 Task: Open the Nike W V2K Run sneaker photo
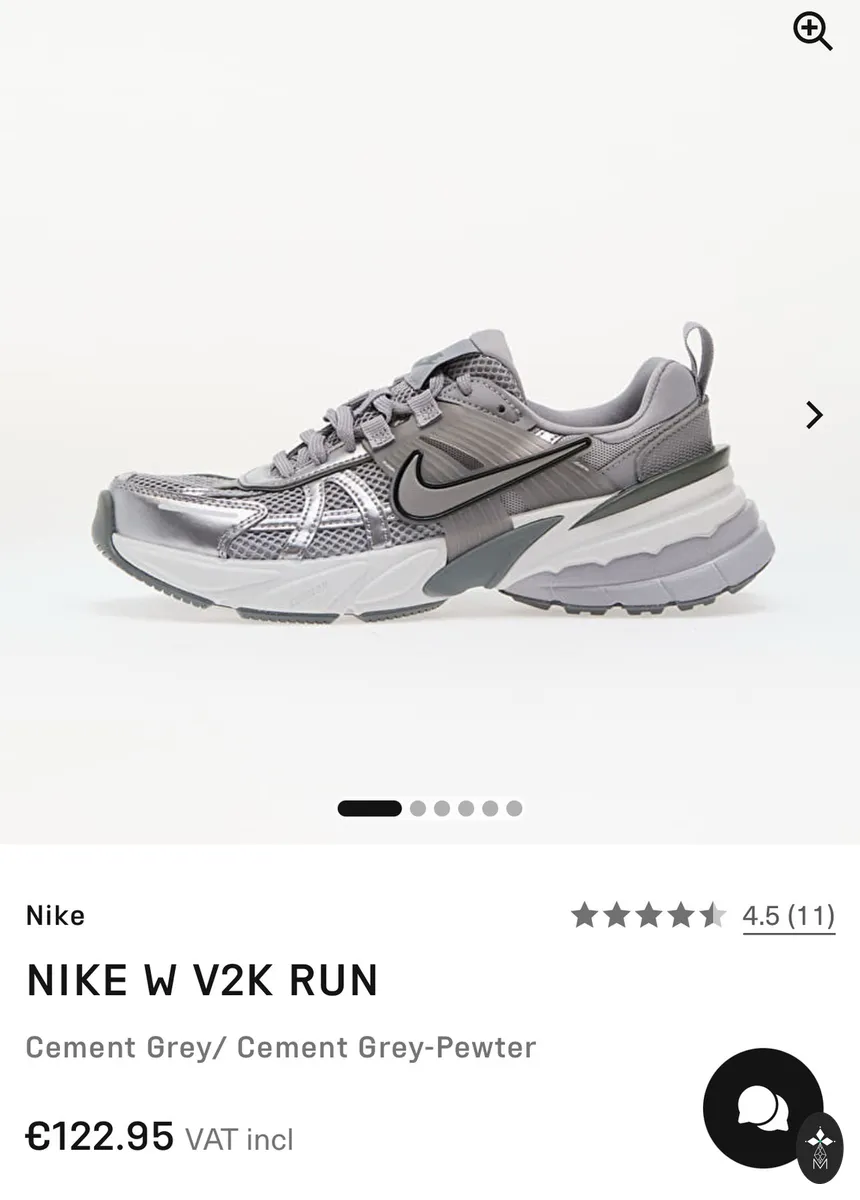point(432,472)
